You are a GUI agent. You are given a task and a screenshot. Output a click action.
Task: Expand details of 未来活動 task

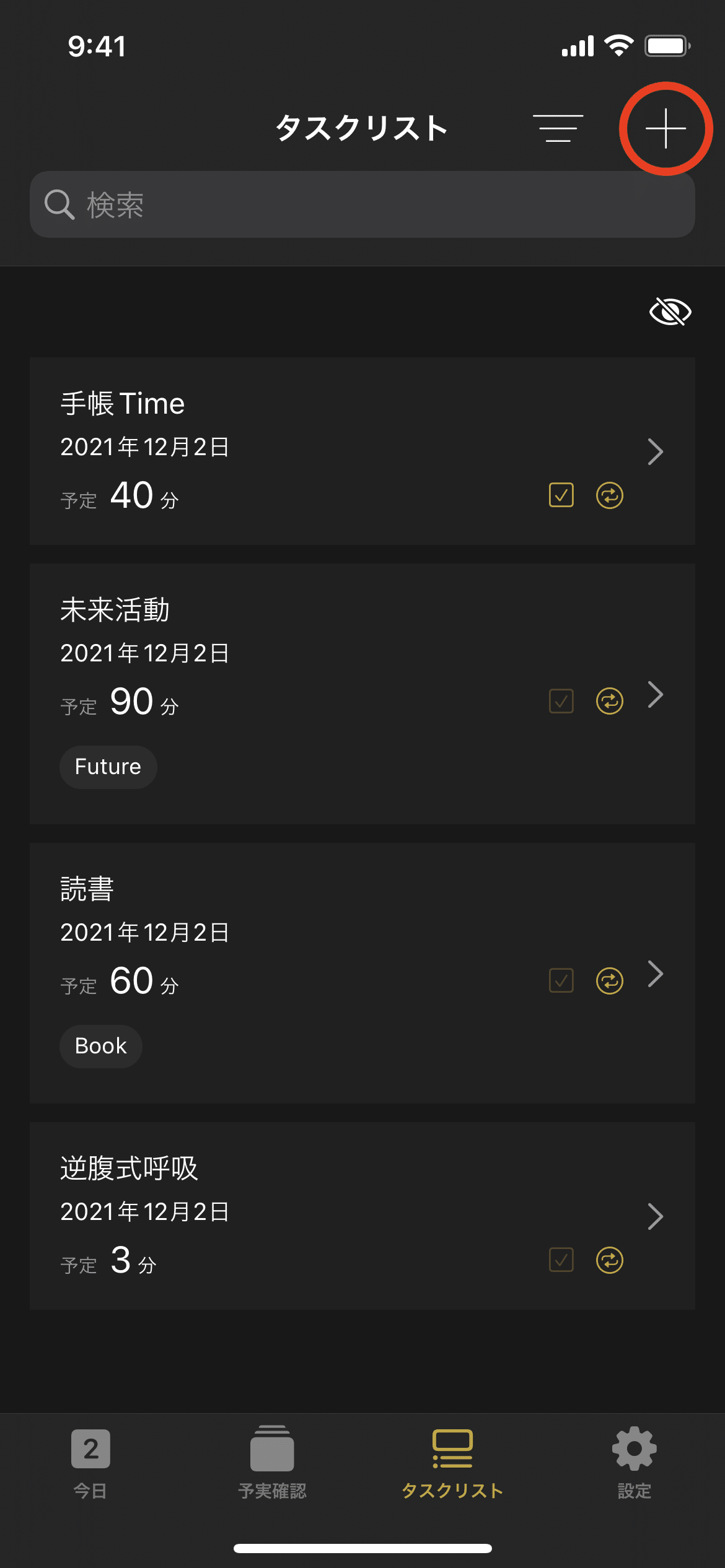pos(656,695)
